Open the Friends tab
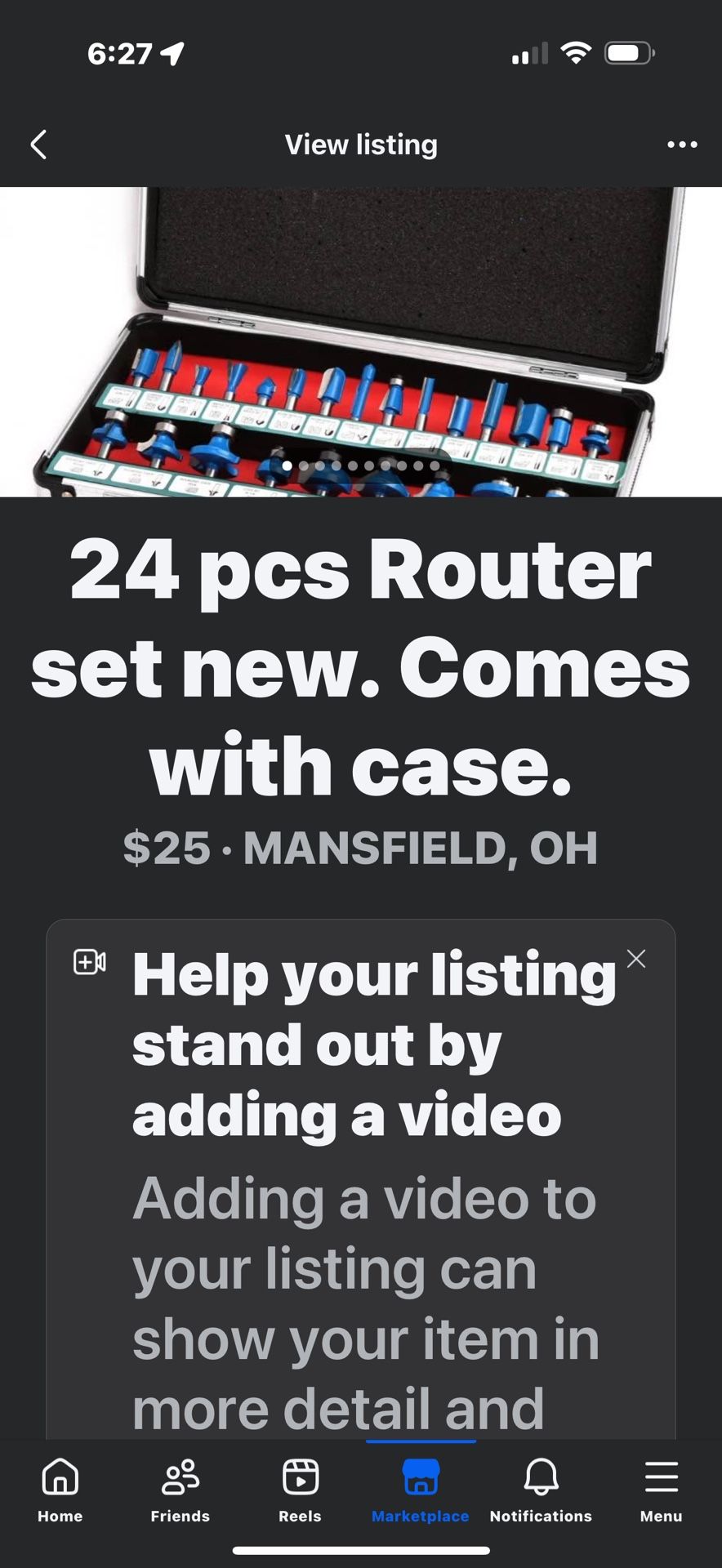 [180, 1490]
